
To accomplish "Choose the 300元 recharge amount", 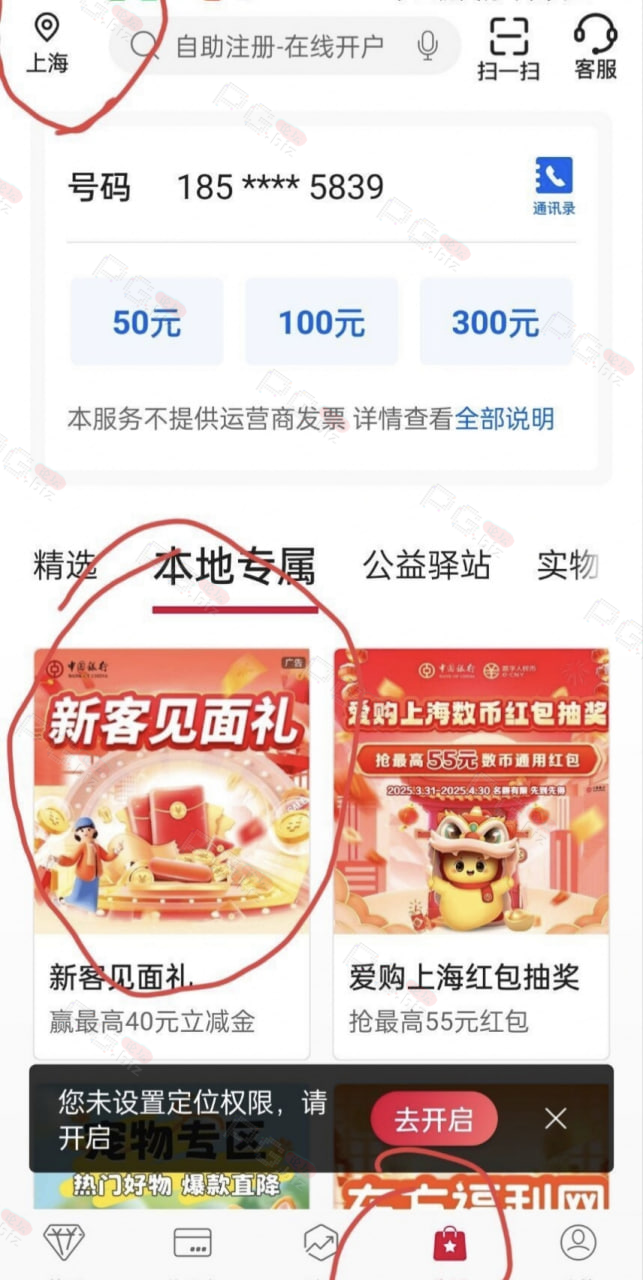I will pyautogui.click(x=496, y=322).
